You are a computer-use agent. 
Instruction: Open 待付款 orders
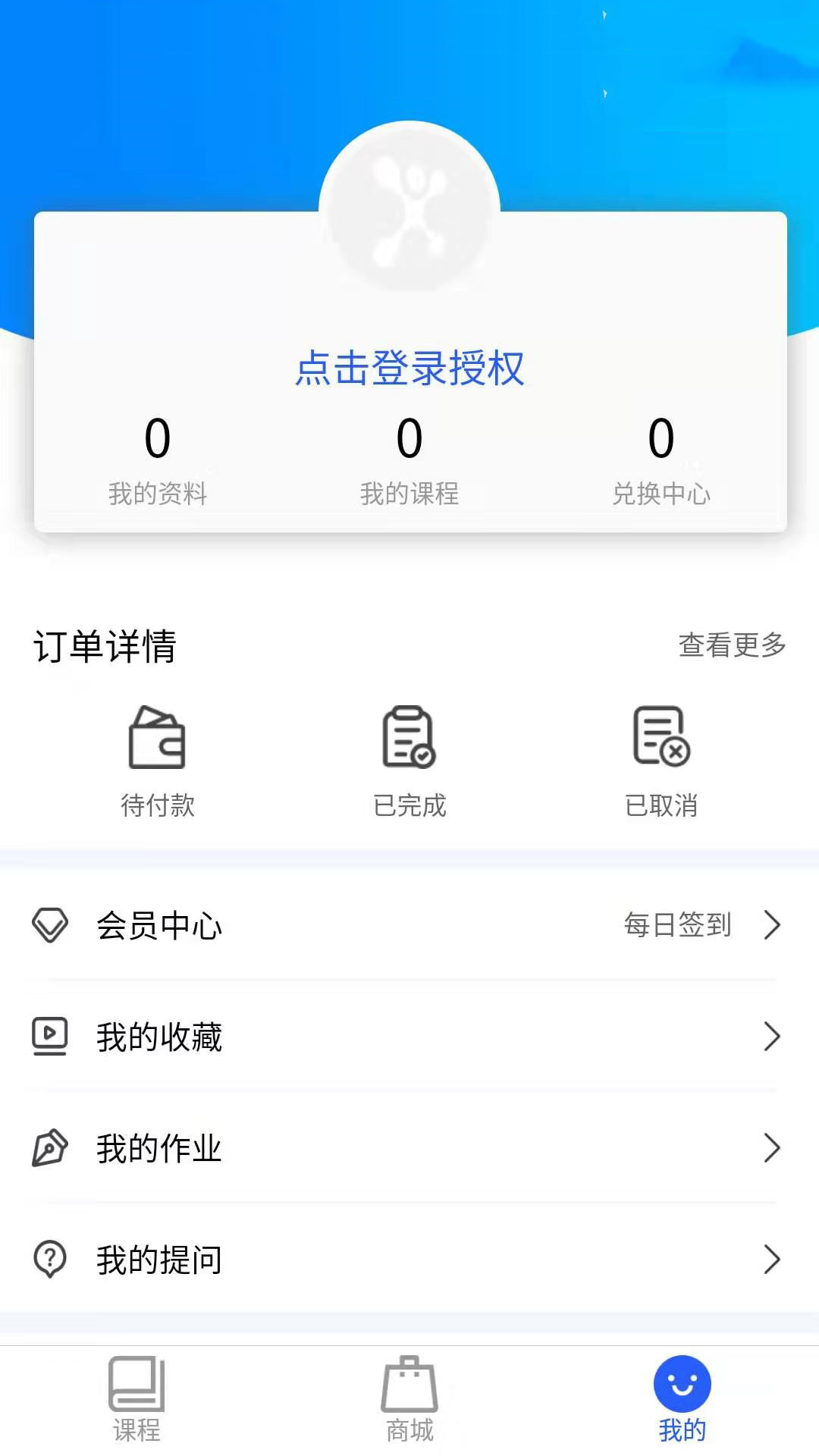[x=158, y=761]
